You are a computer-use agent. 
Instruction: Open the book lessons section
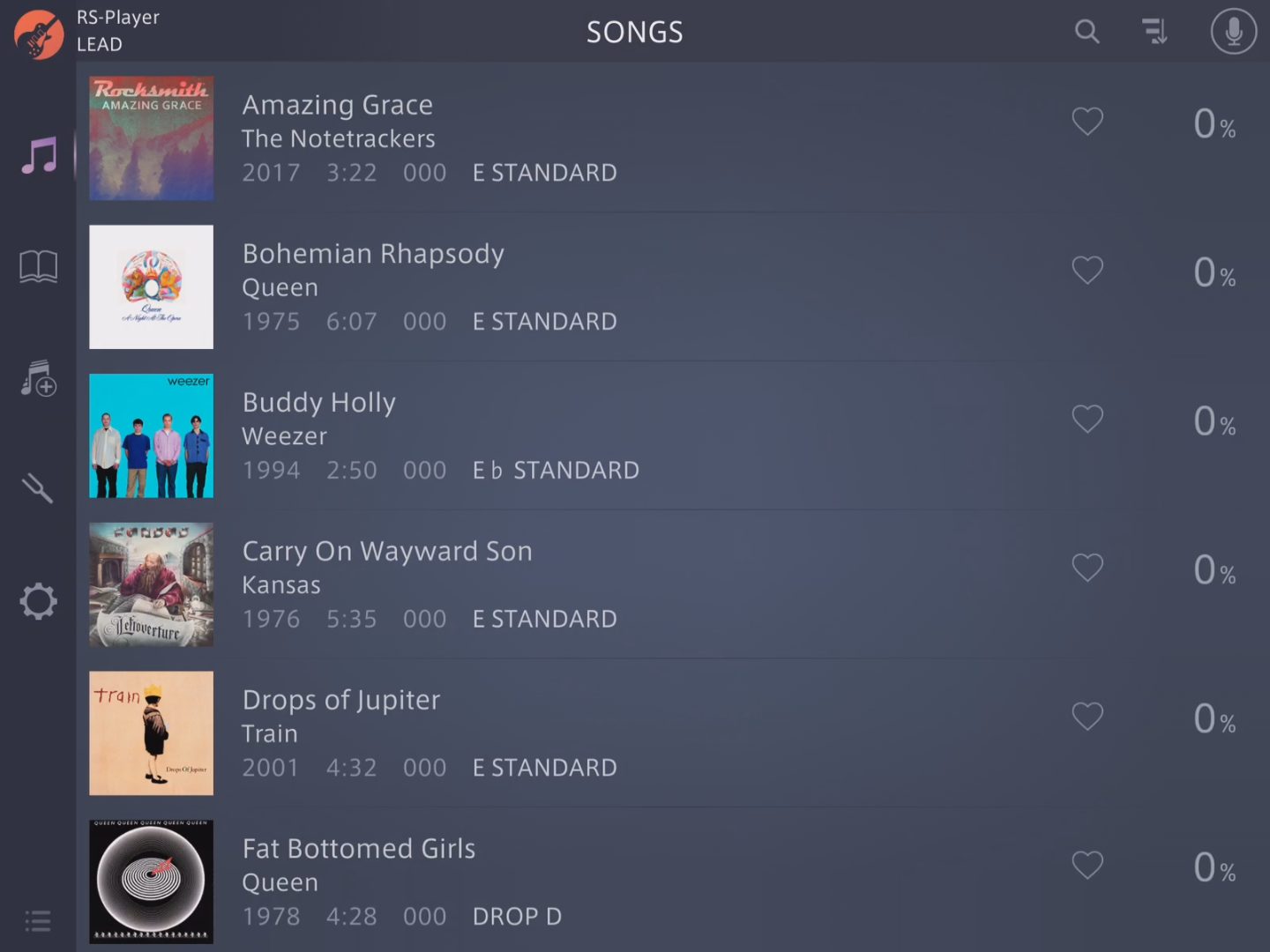point(39,266)
